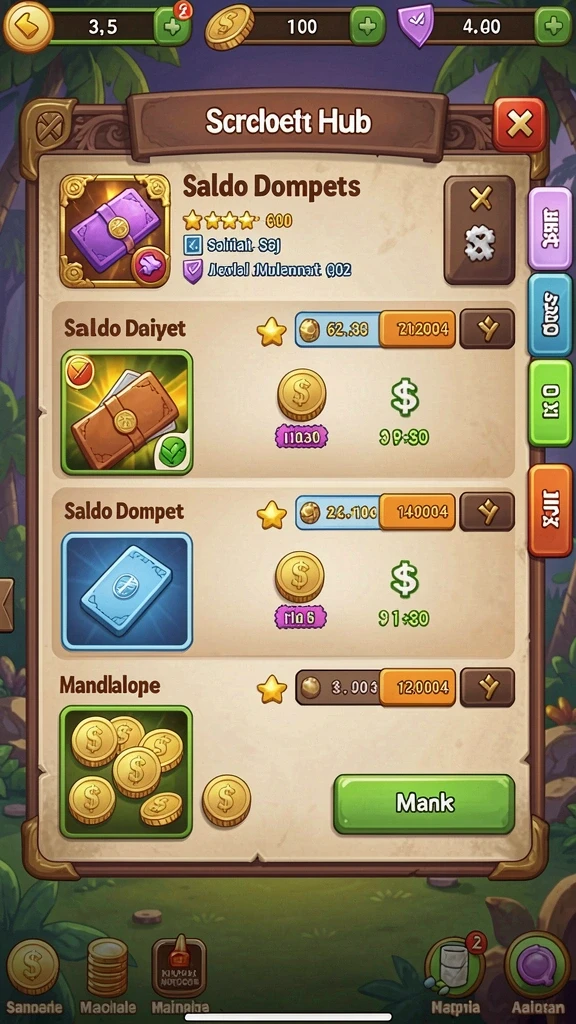Image resolution: width=576 pixels, height=1024 pixels.
Task: Close the Scrcloett Hub dialog
Action: pos(519,124)
